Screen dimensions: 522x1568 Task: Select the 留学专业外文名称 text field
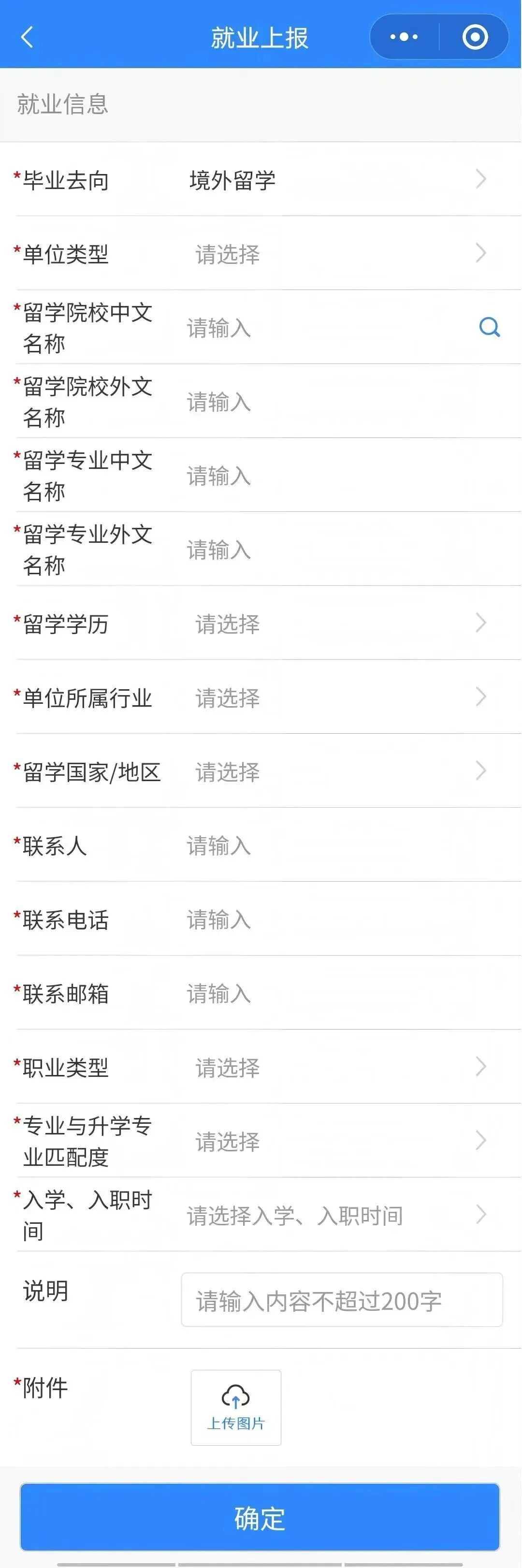[341, 550]
